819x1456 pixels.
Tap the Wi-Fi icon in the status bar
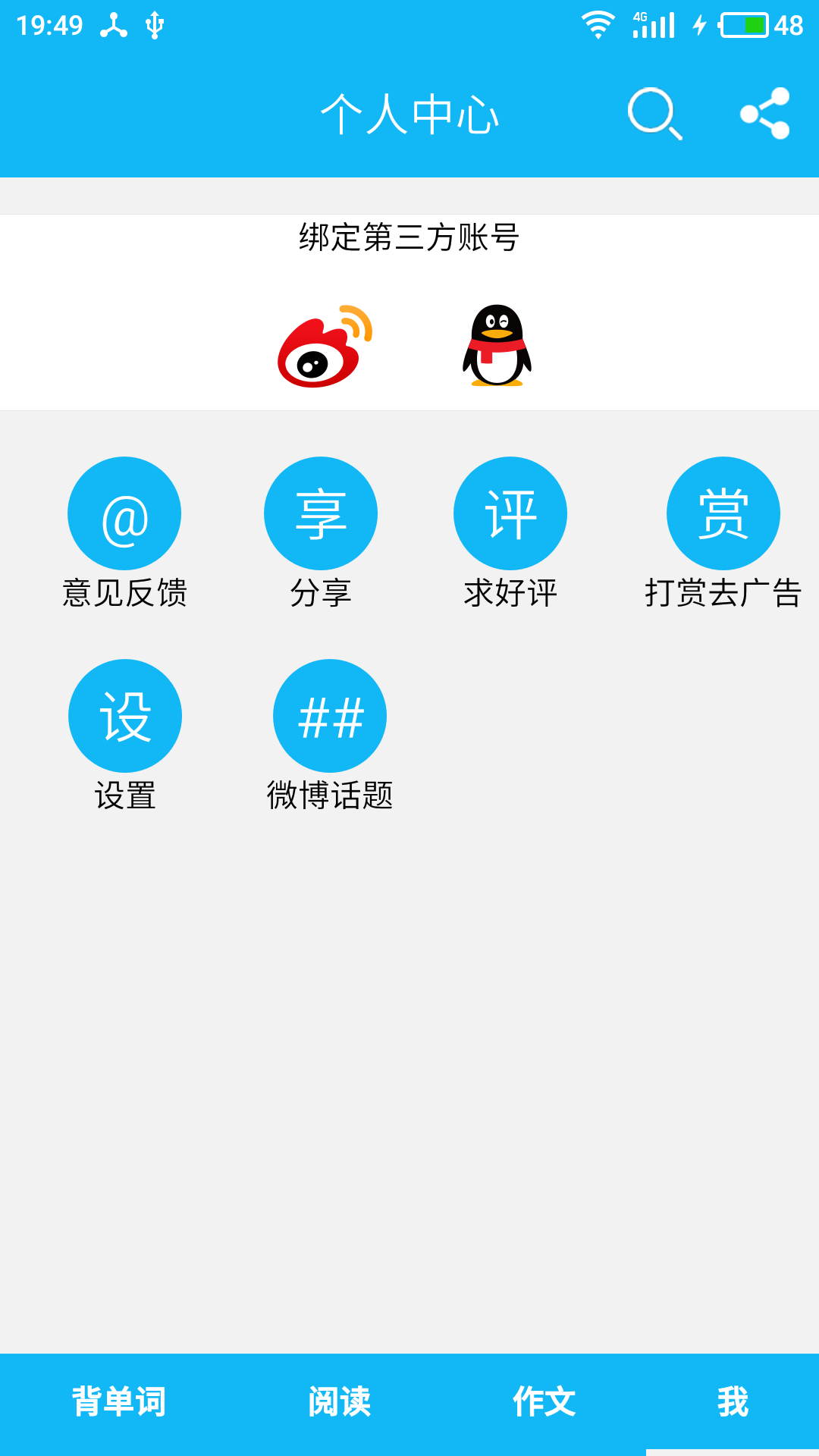coord(598,24)
